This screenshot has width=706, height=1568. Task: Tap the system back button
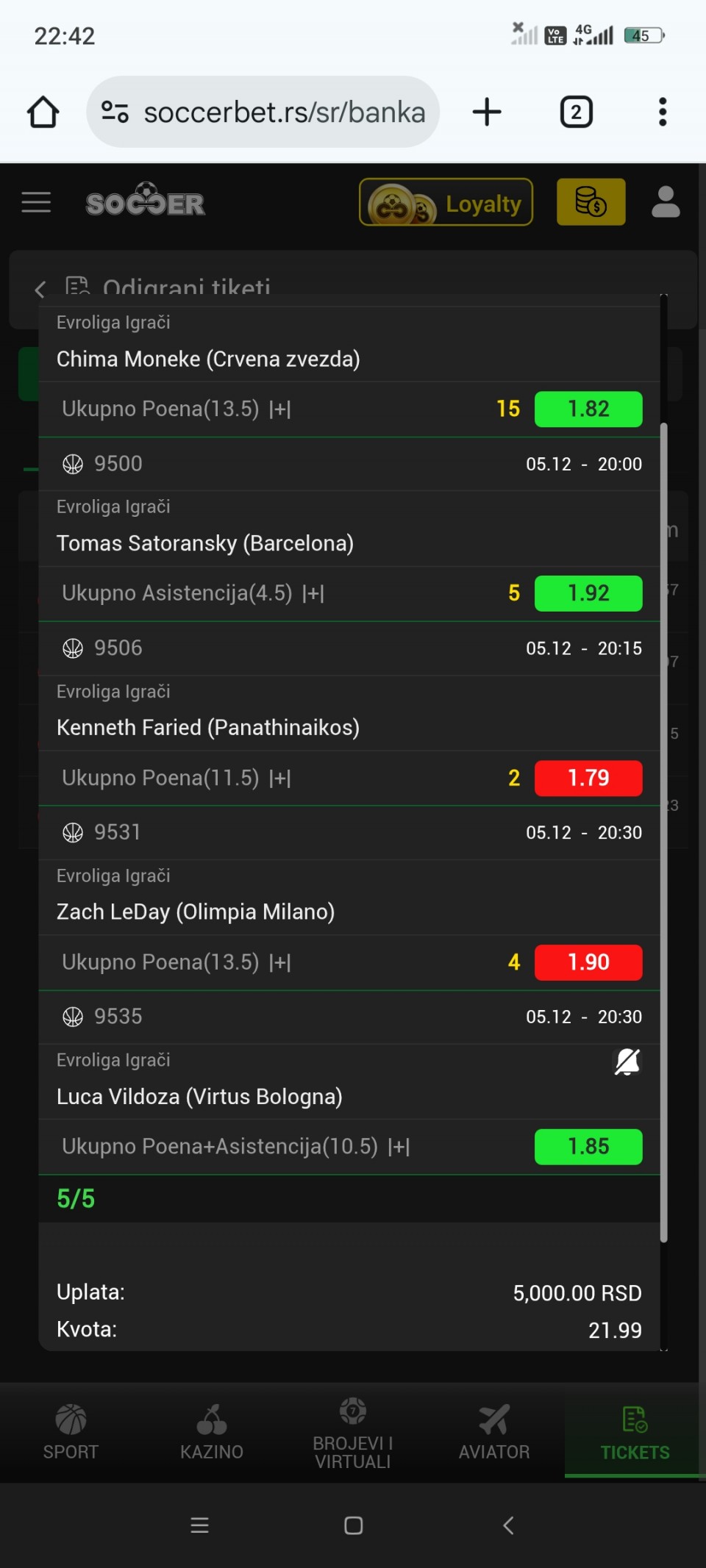coord(508,1525)
